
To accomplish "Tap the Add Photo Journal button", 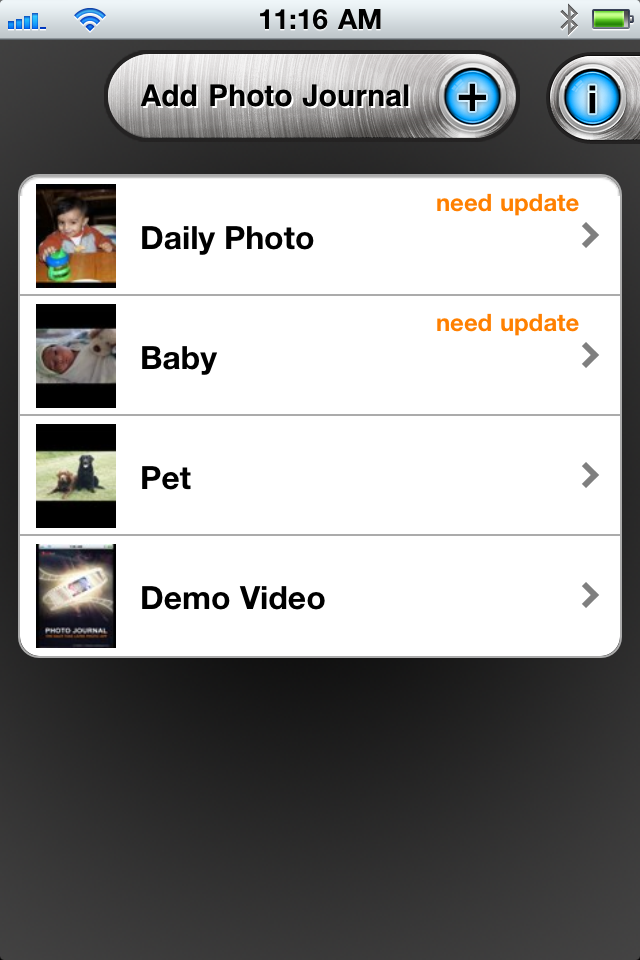I will 311,96.
